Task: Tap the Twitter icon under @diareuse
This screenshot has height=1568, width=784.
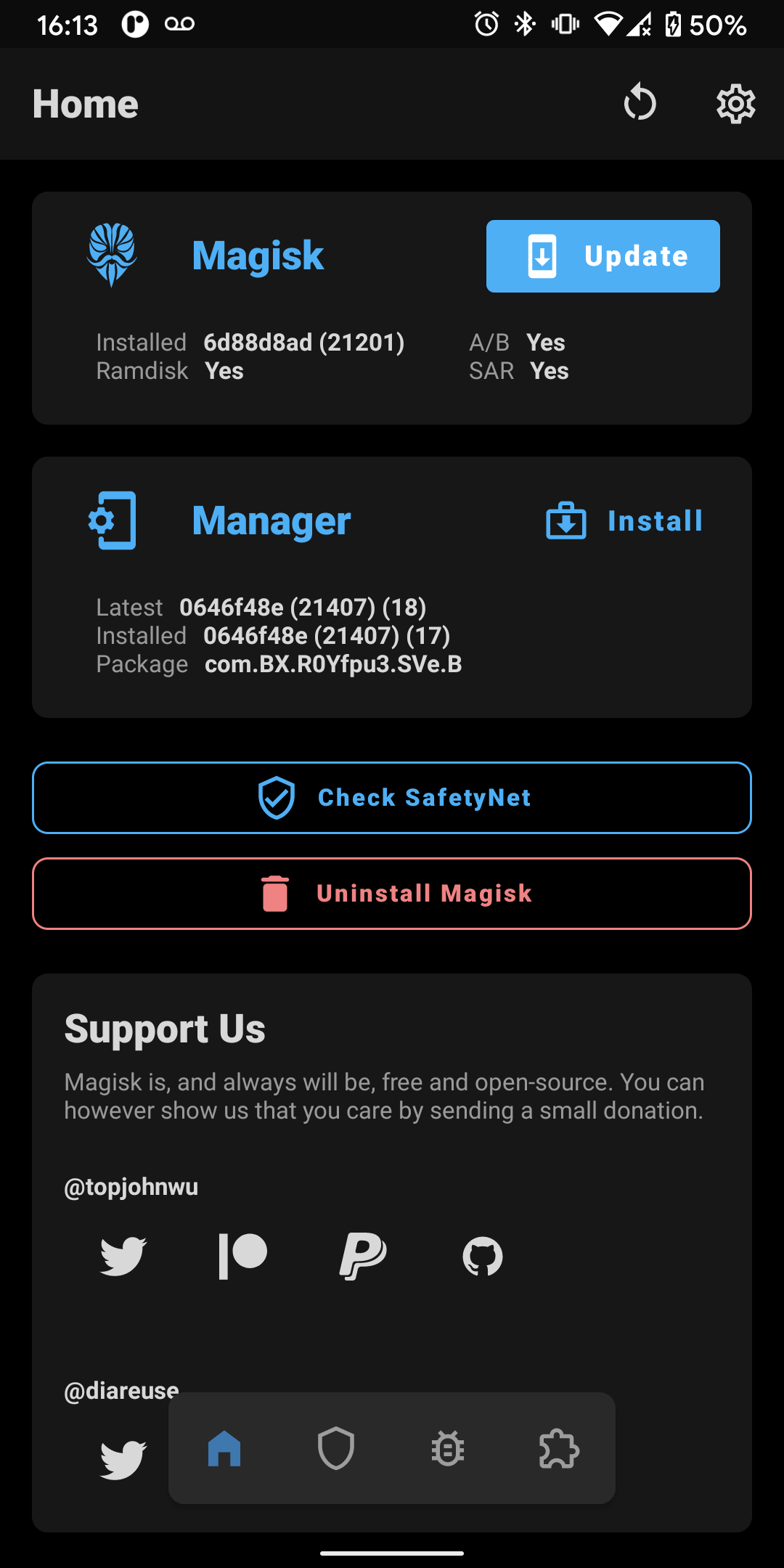Action: click(122, 1457)
